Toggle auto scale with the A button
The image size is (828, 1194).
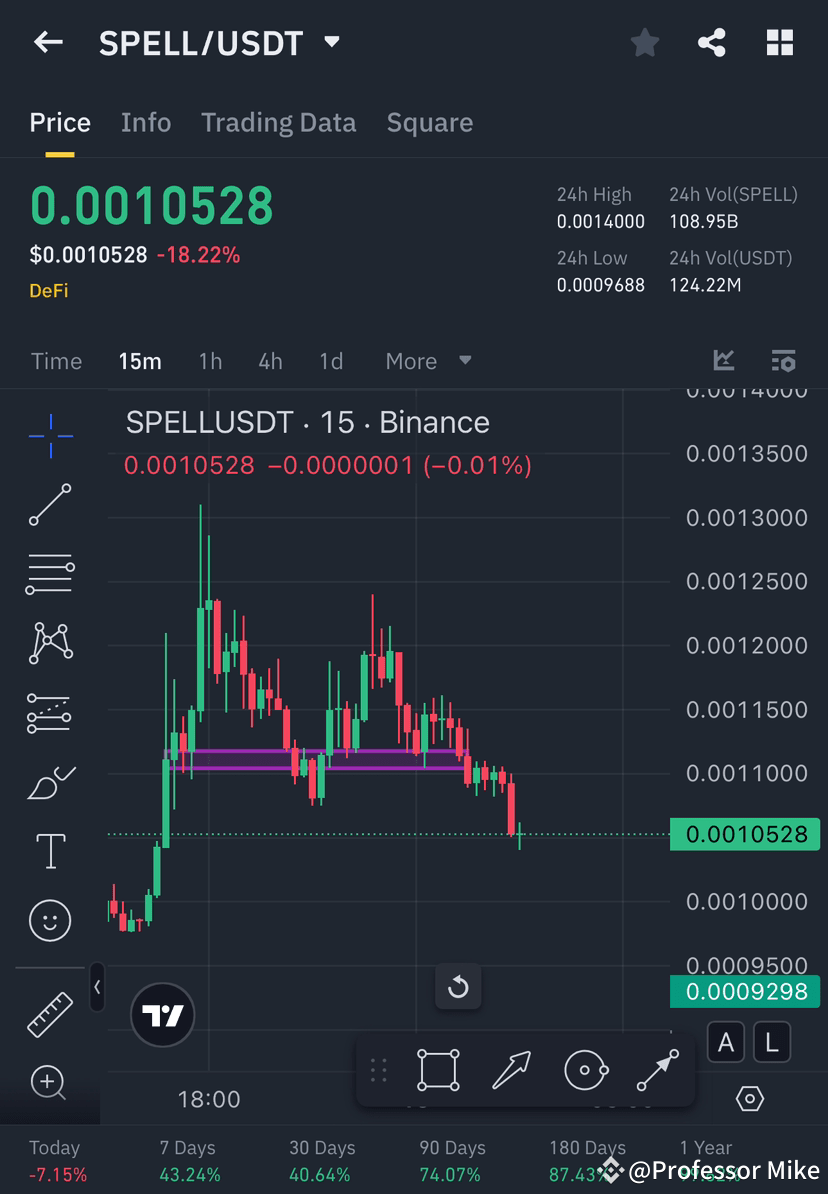click(x=725, y=1041)
